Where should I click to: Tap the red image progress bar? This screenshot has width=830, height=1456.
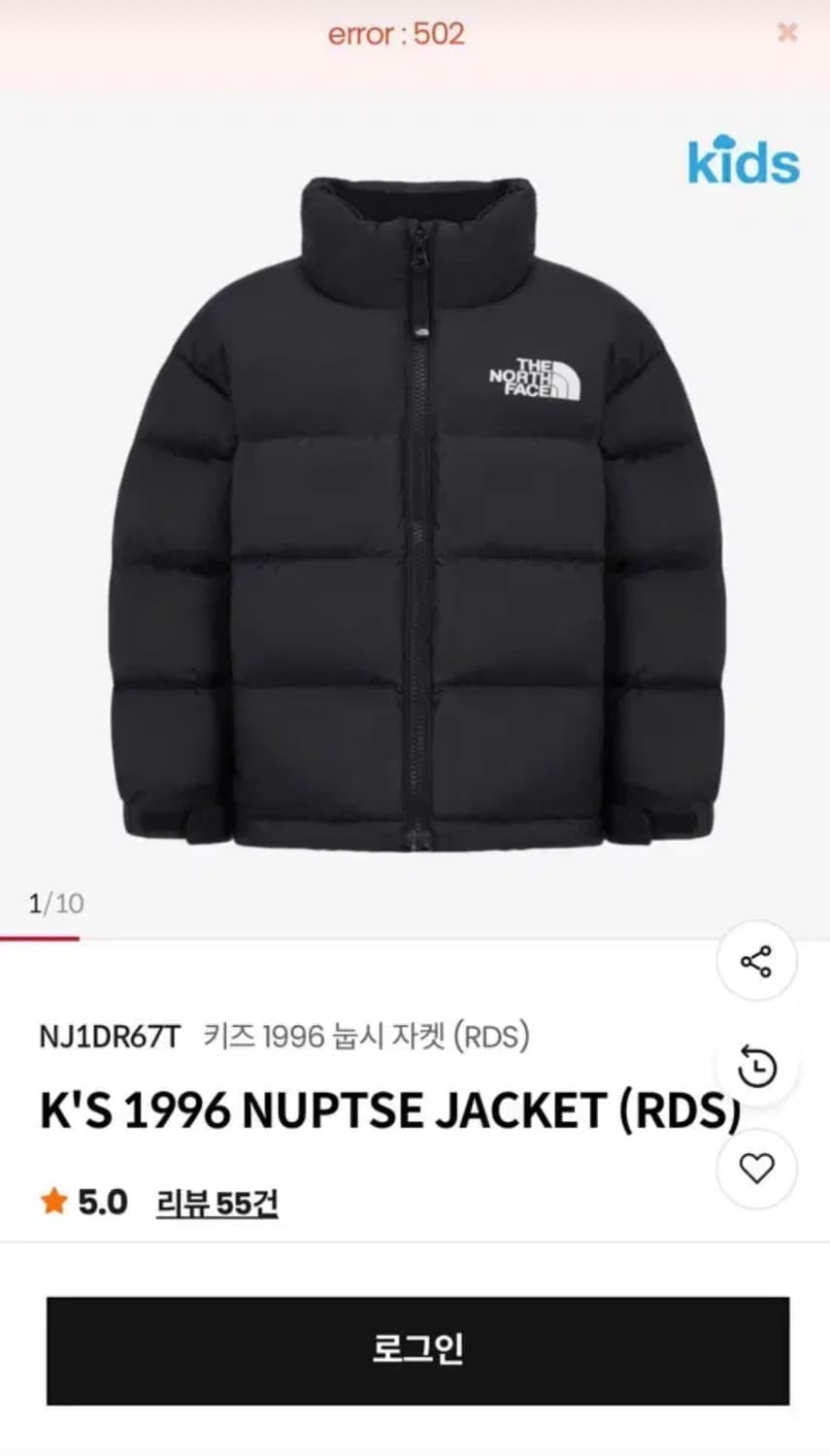(x=39, y=936)
